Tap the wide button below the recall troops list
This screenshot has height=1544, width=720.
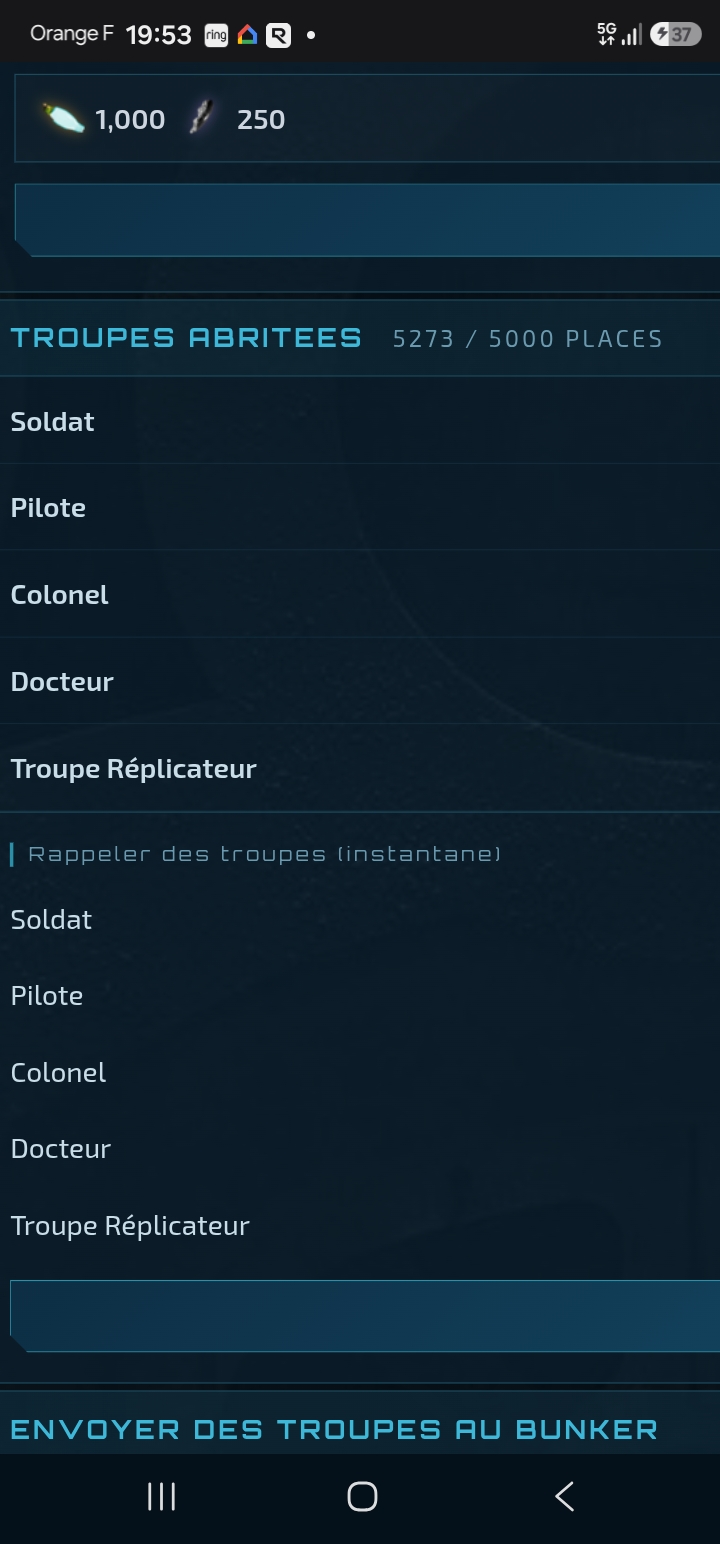tap(365, 1316)
